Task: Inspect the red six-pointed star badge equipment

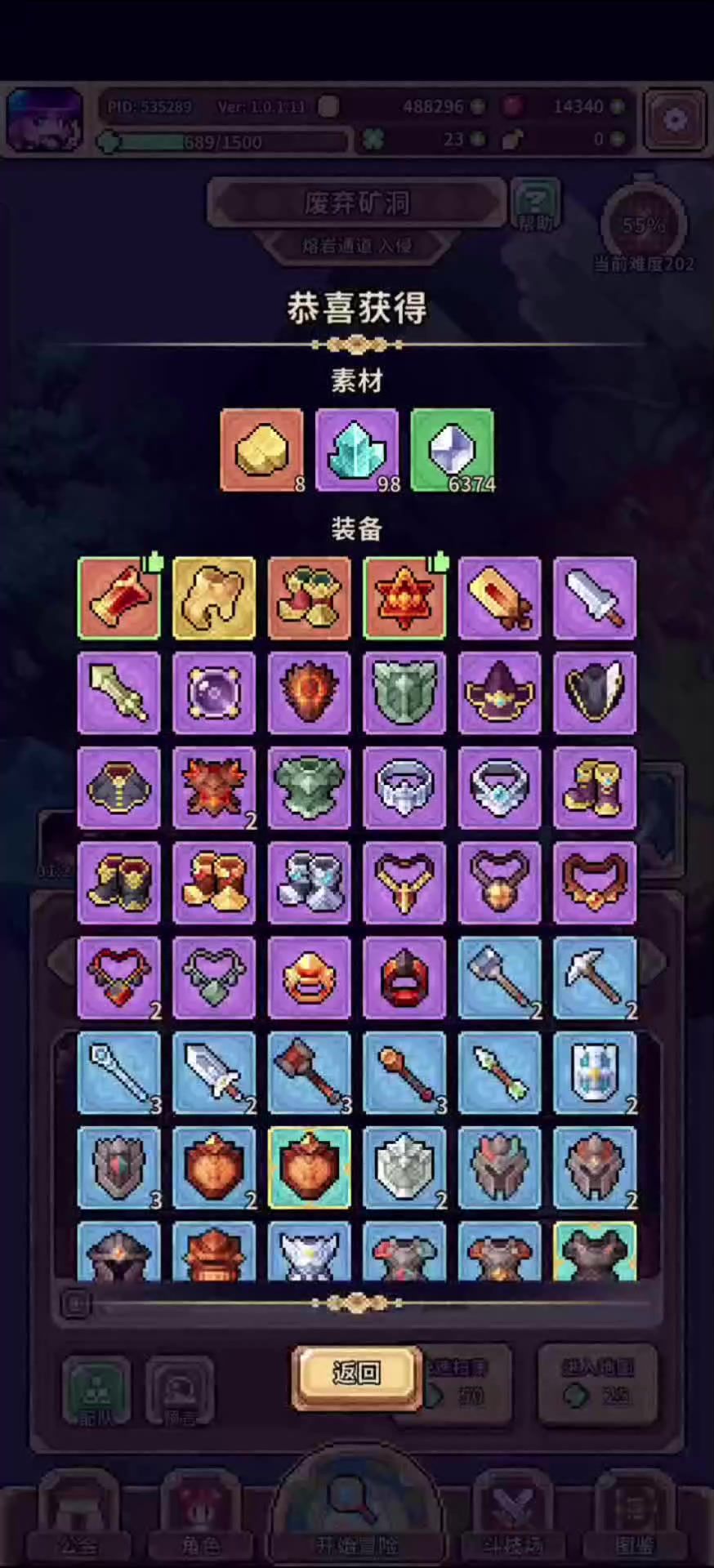Action: pos(404,599)
